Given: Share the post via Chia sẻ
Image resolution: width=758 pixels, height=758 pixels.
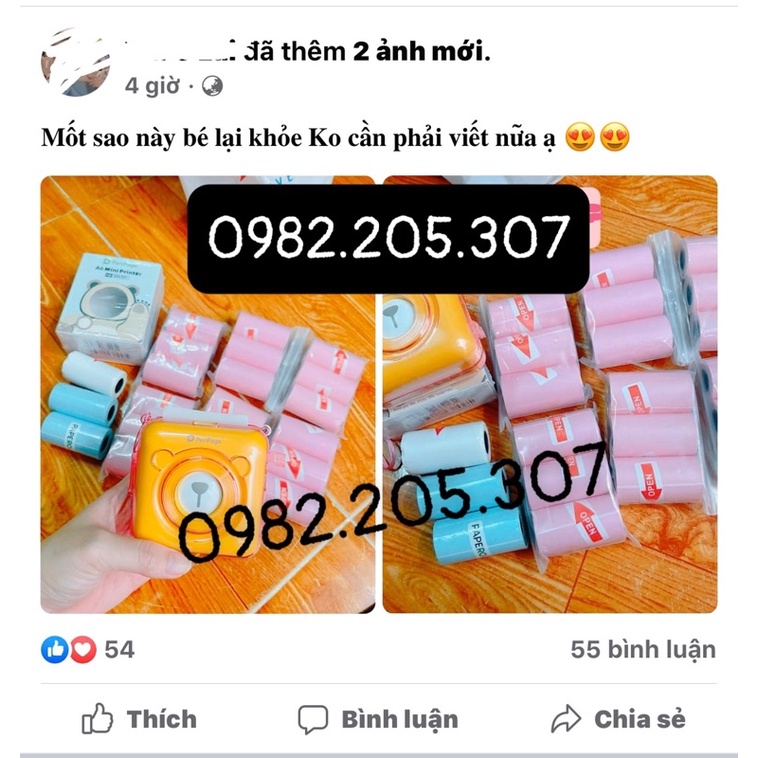Looking at the screenshot, I should [618, 719].
